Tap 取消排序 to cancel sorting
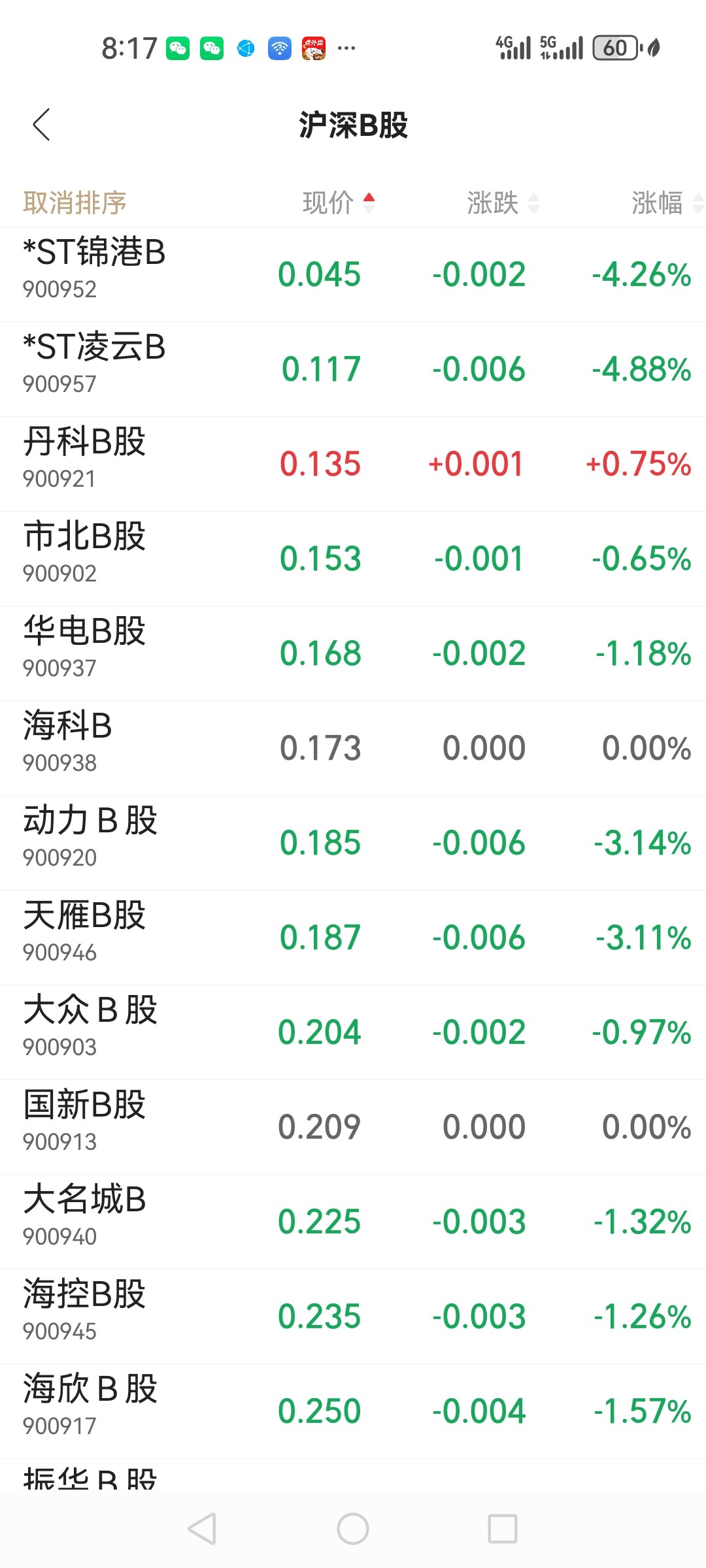The image size is (706, 1568). [75, 203]
